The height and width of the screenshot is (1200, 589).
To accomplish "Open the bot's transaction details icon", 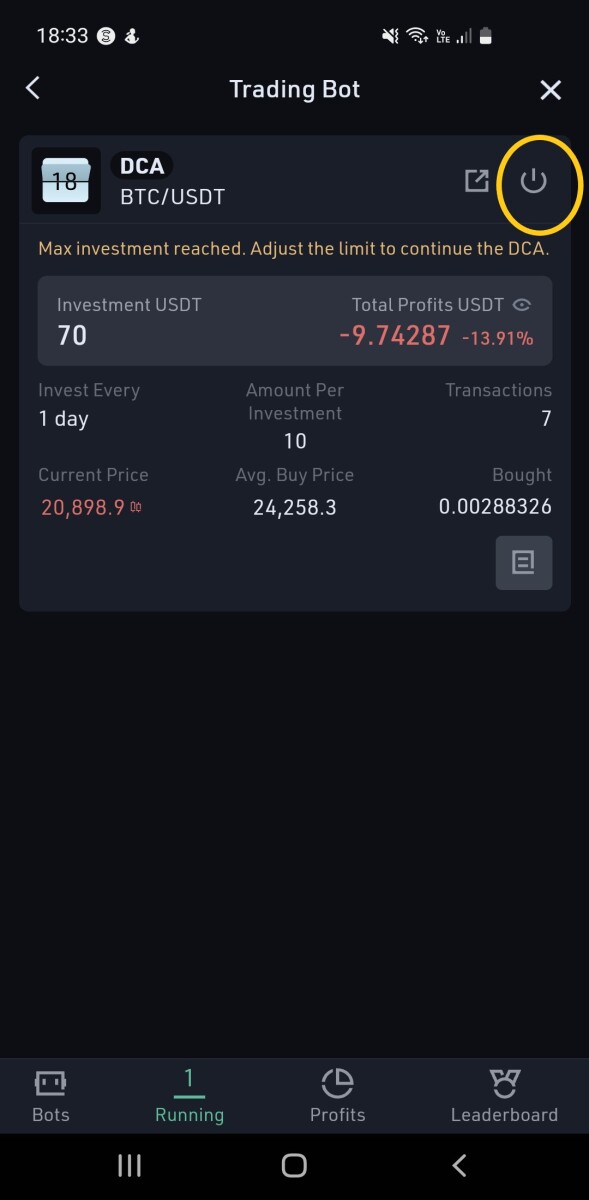I will pyautogui.click(x=524, y=563).
